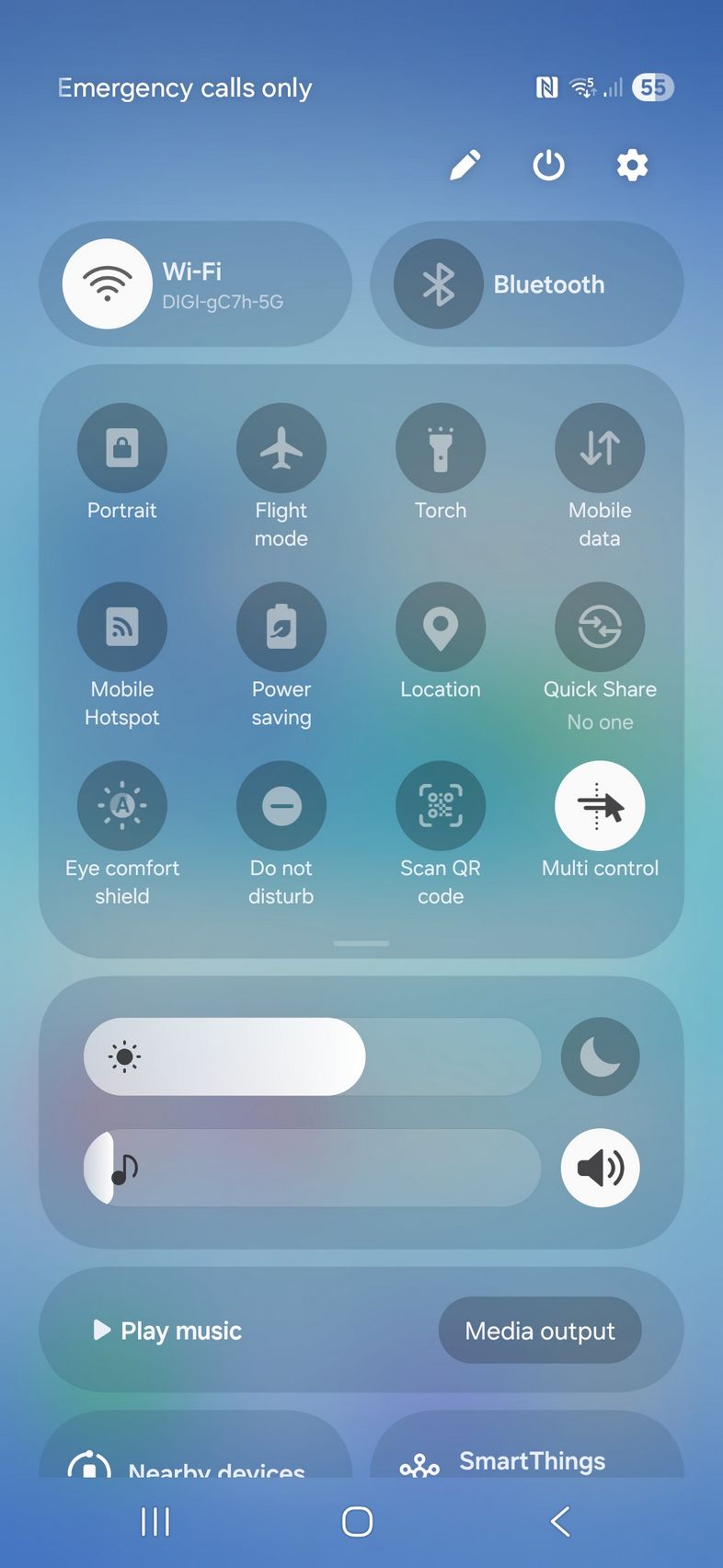This screenshot has height=1568, width=723.
Task: Open device settings via gear icon
Action: point(632,166)
